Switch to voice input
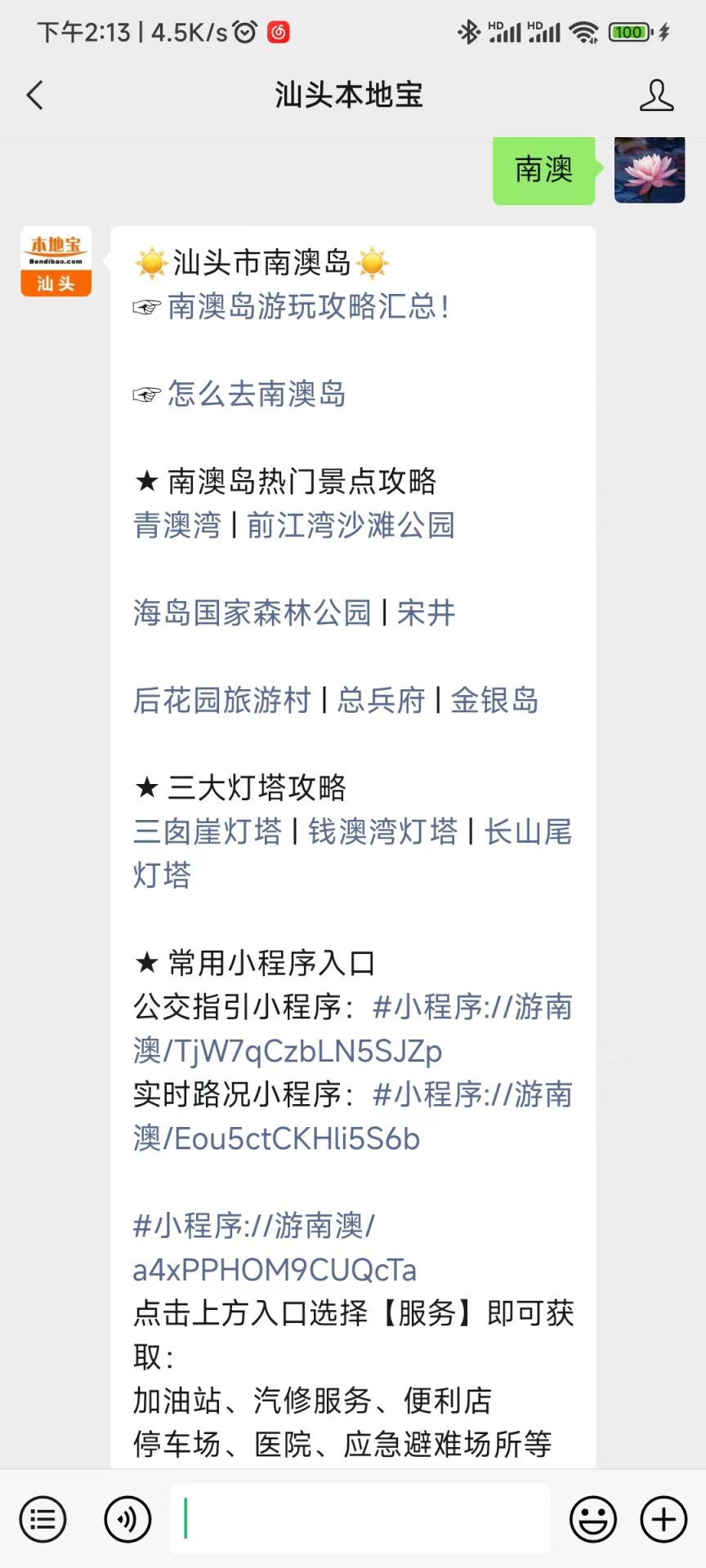The image size is (706, 1568). click(x=127, y=1520)
